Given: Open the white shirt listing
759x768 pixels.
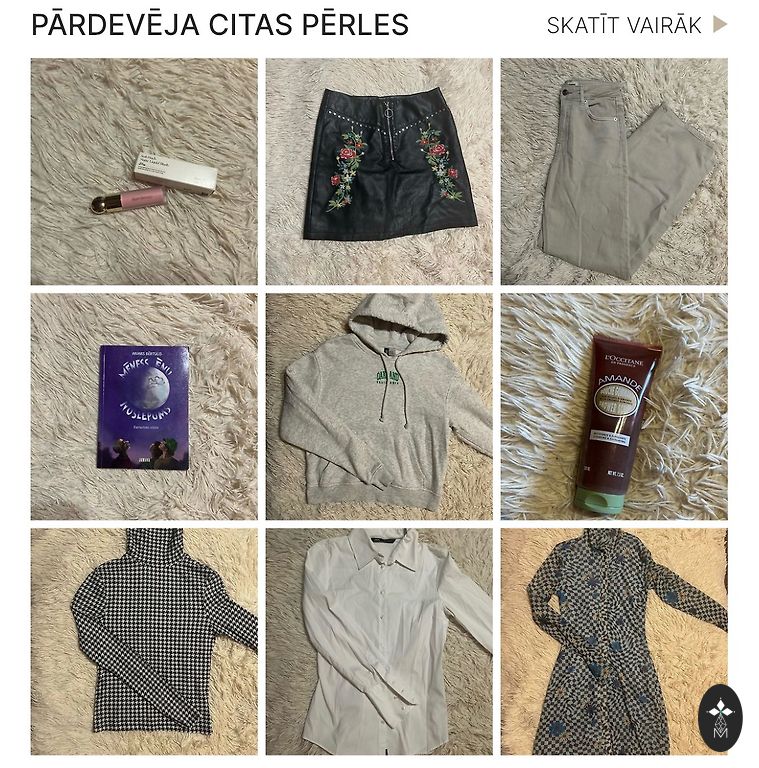Looking at the screenshot, I should (x=379, y=641).
